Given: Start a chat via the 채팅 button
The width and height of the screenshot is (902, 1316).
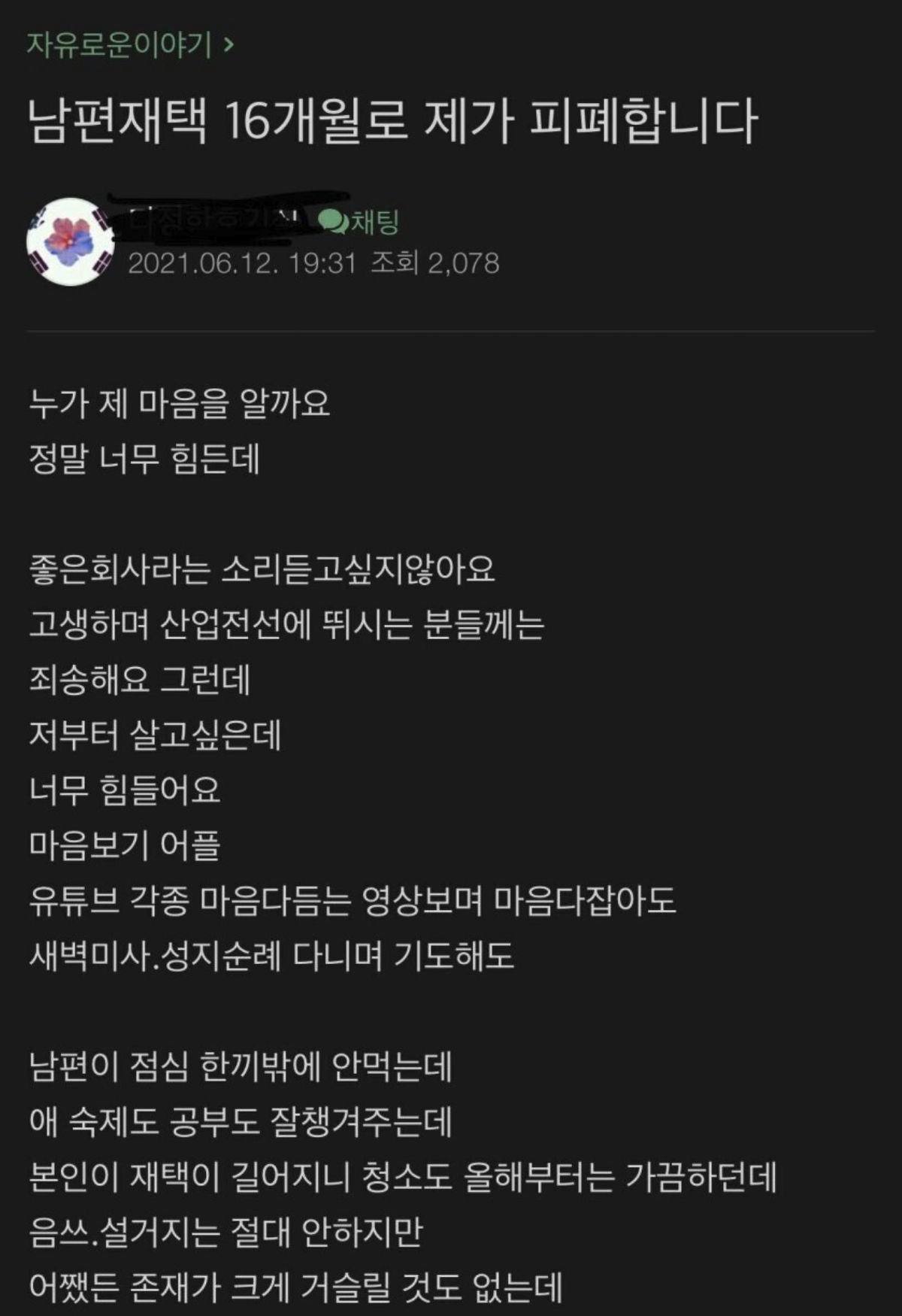Looking at the screenshot, I should 359,221.
